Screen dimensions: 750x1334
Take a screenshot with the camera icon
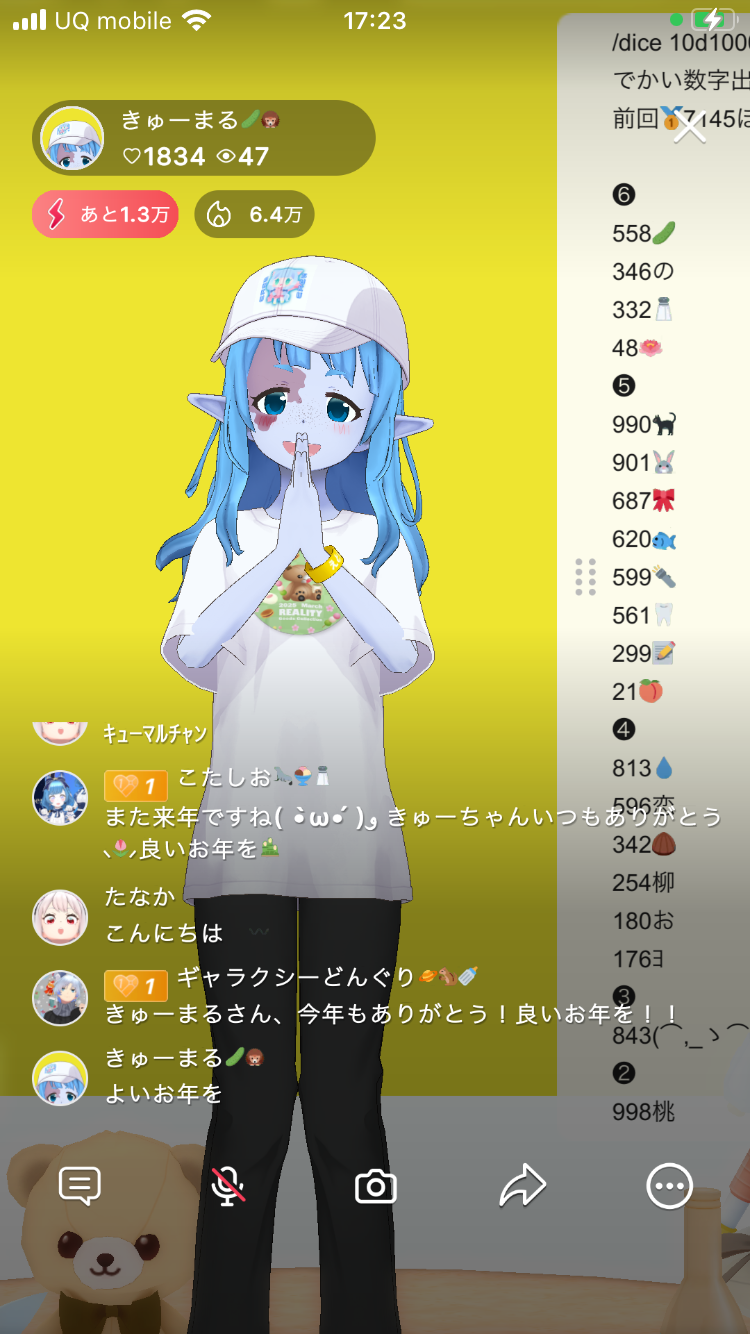375,1187
